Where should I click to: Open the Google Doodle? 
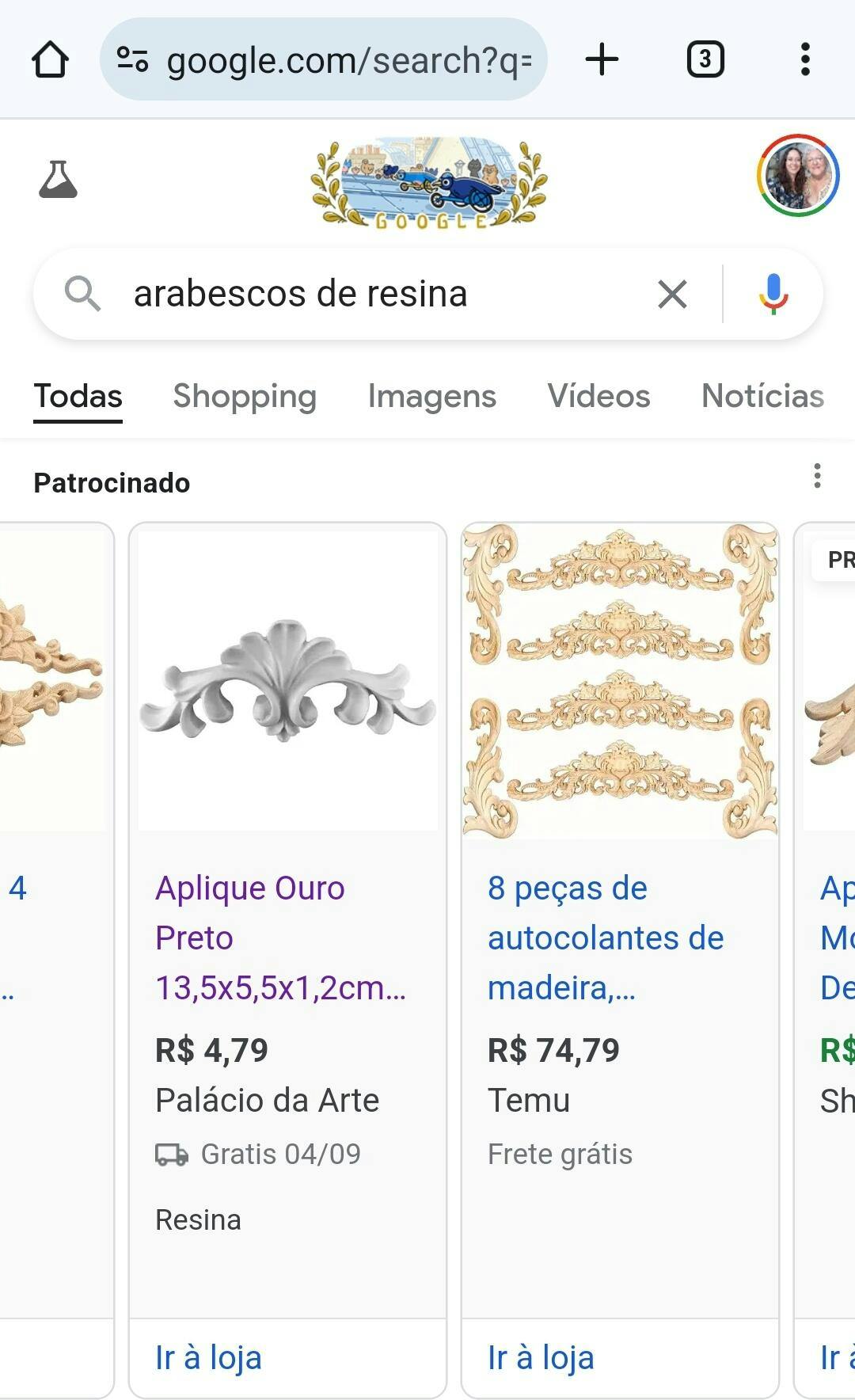point(428,183)
